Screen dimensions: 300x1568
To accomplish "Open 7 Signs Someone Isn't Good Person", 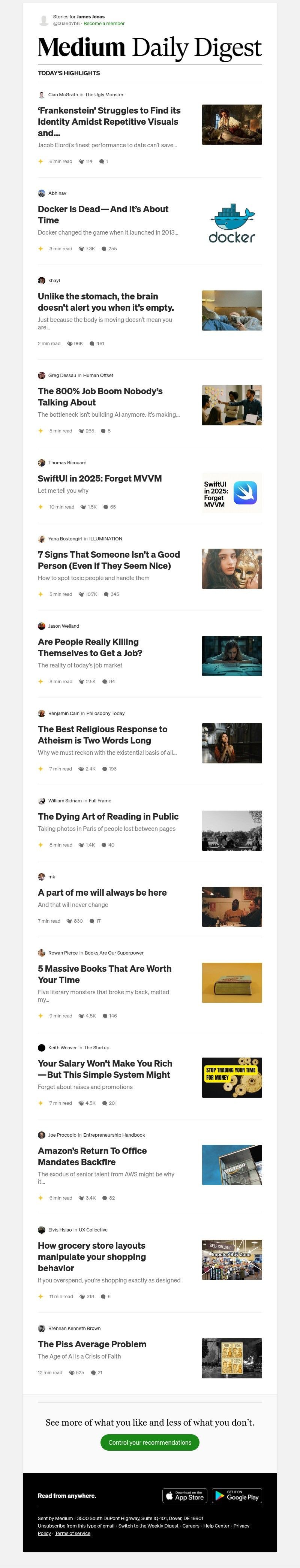I will pos(108,560).
